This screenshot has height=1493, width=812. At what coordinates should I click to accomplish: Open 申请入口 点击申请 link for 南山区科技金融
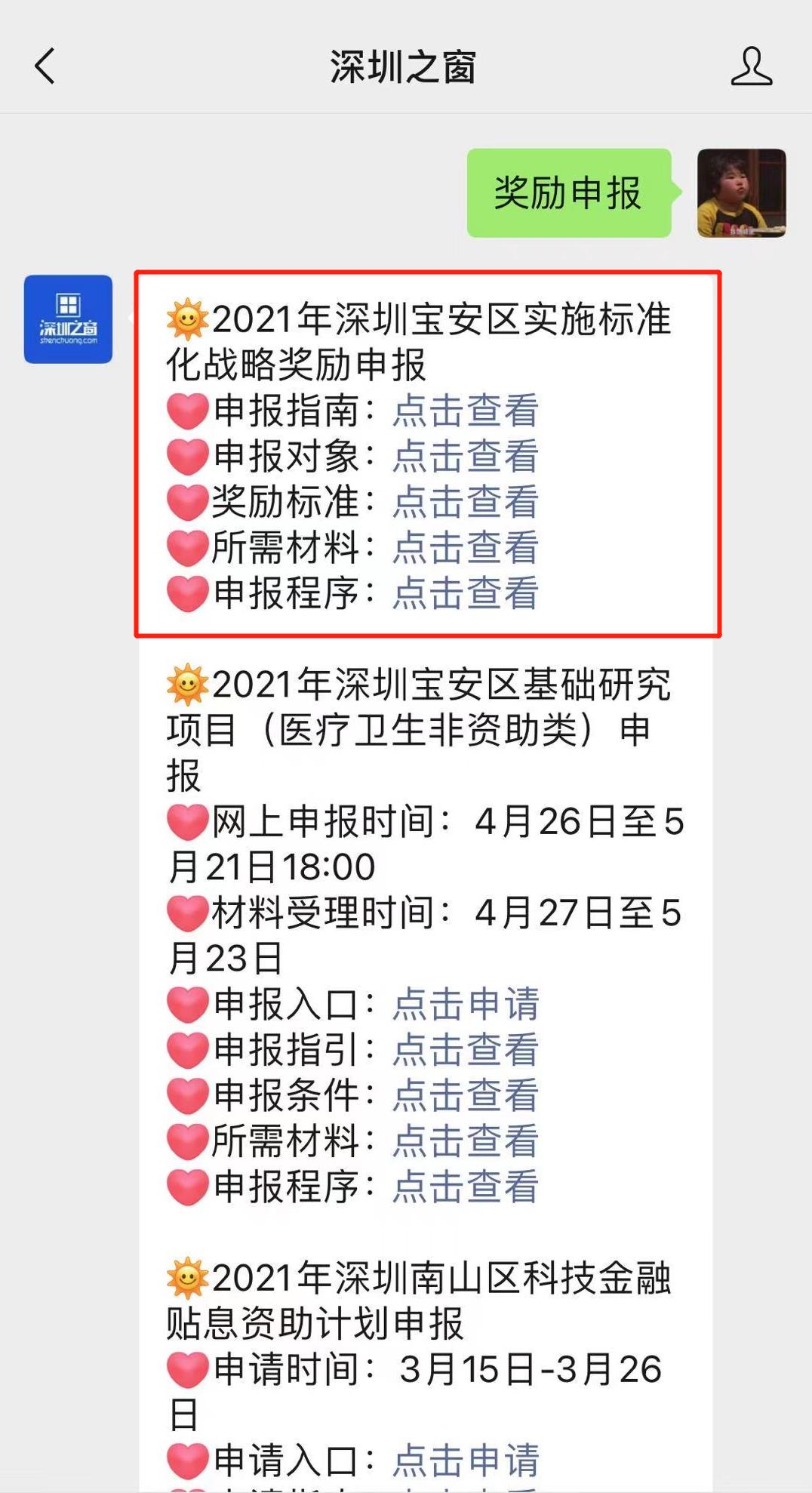point(465,1461)
